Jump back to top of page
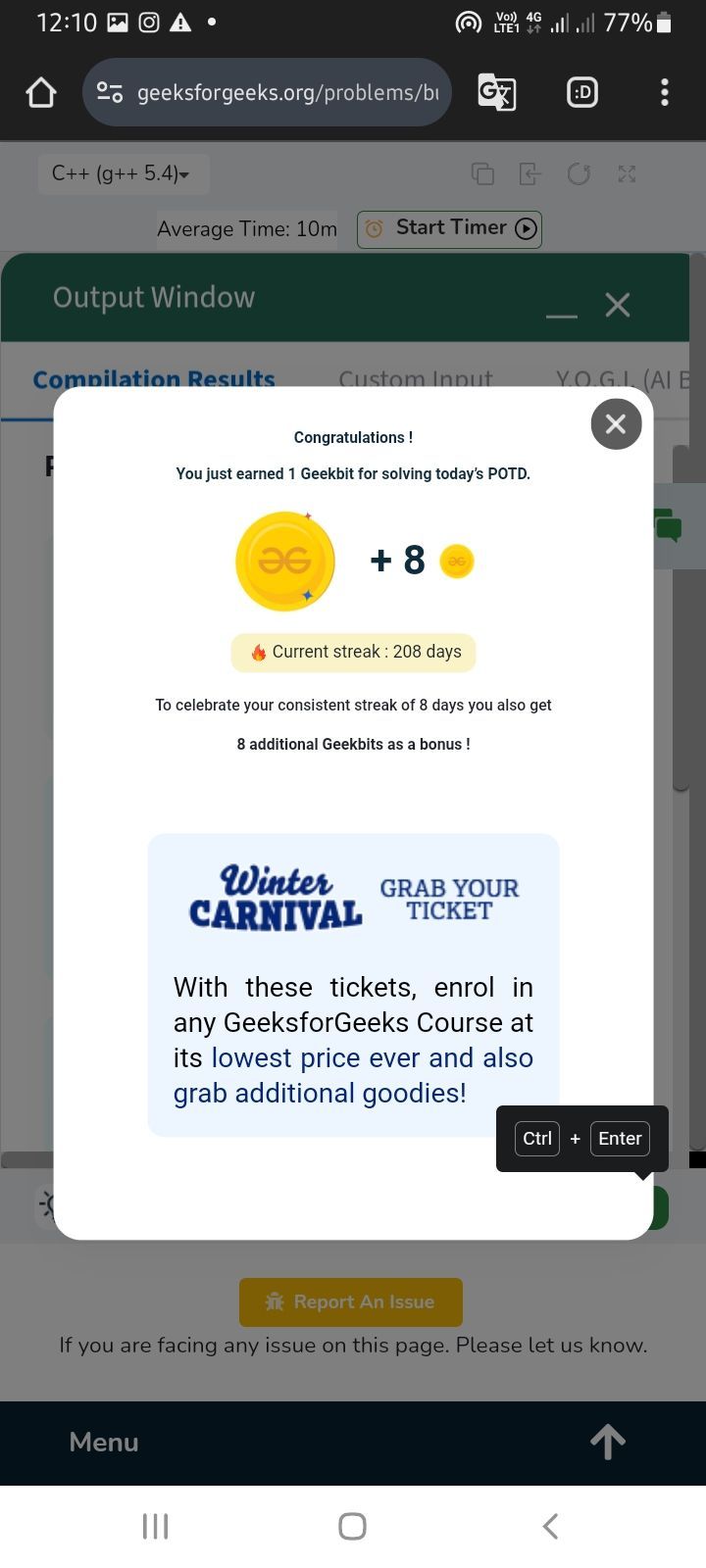The height and width of the screenshot is (1568, 706). 607,1442
